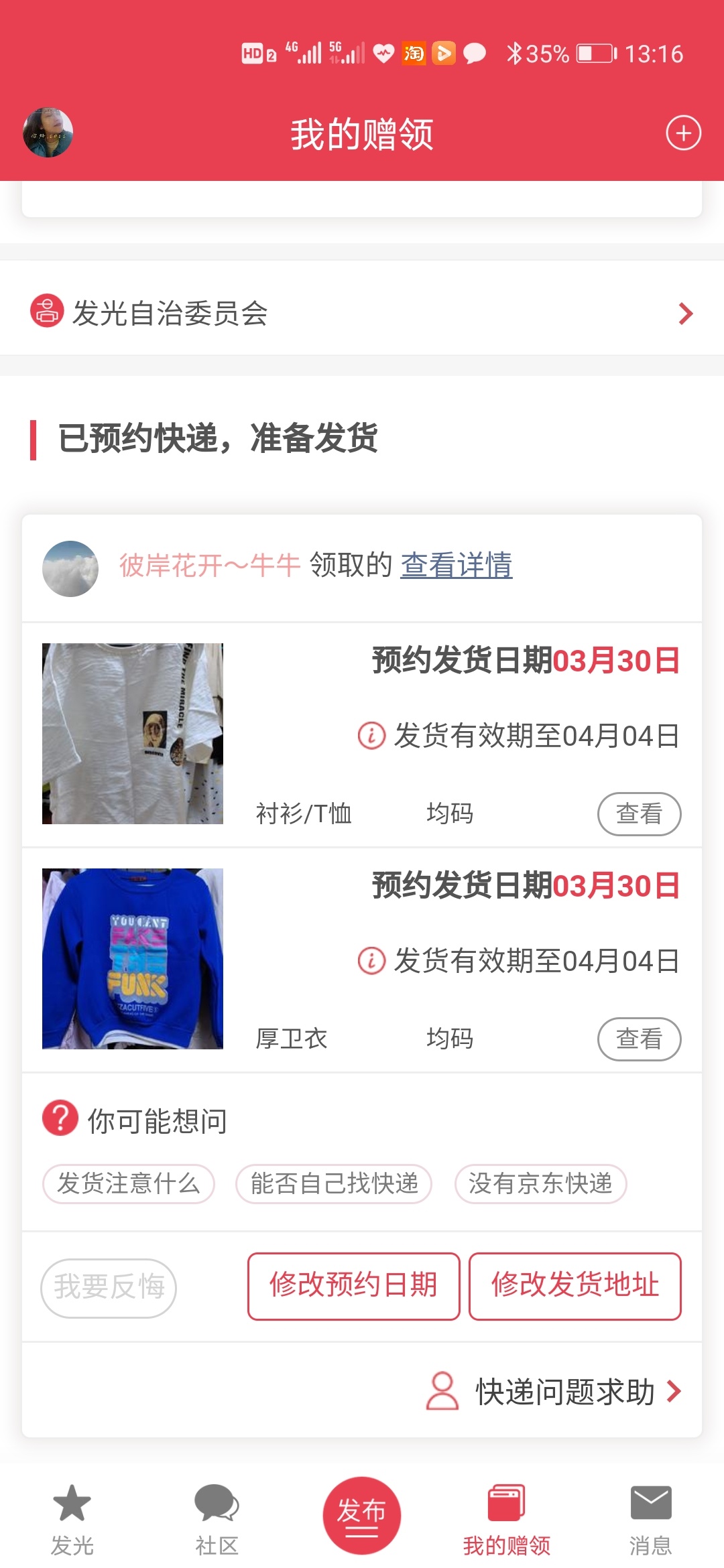Viewport: 724px width, 1568px height.
Task: Open 快递问题求助 for courier help
Action: [x=554, y=1392]
